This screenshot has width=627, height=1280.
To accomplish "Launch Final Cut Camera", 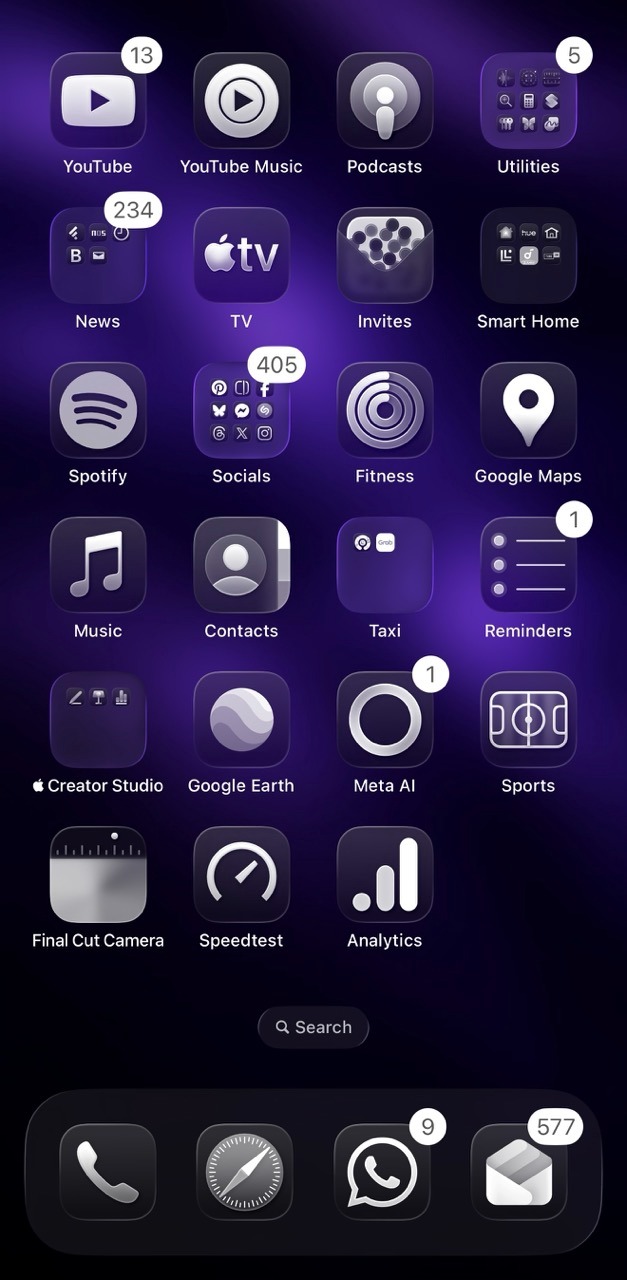I will pyautogui.click(x=98, y=875).
